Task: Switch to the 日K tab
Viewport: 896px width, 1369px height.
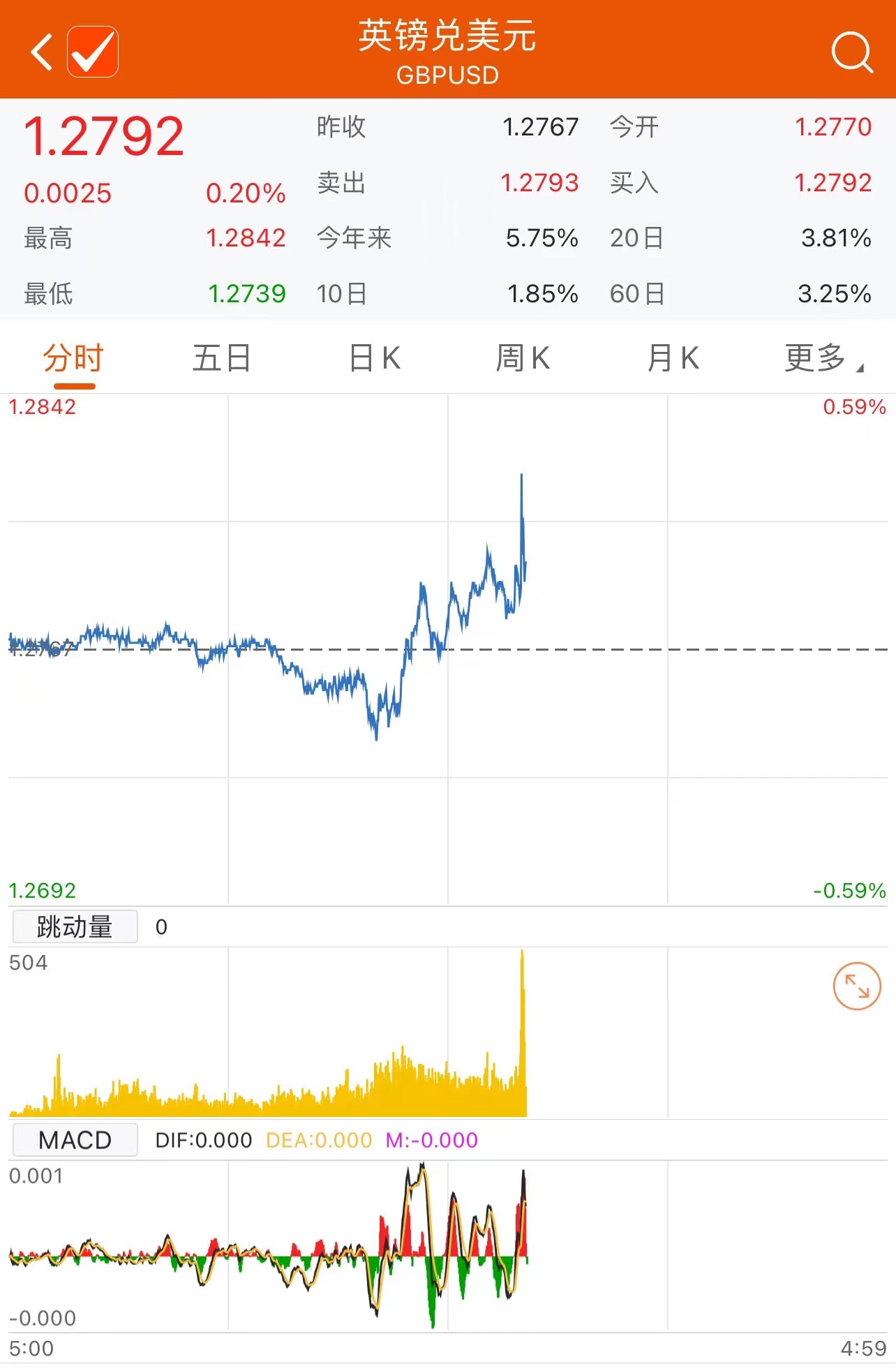Action: (375, 357)
